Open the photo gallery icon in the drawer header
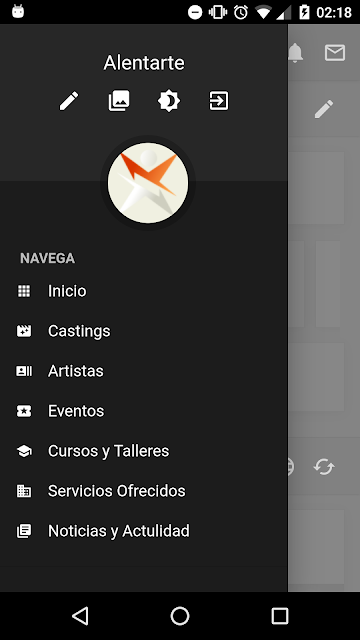The image size is (360, 640). click(x=119, y=101)
